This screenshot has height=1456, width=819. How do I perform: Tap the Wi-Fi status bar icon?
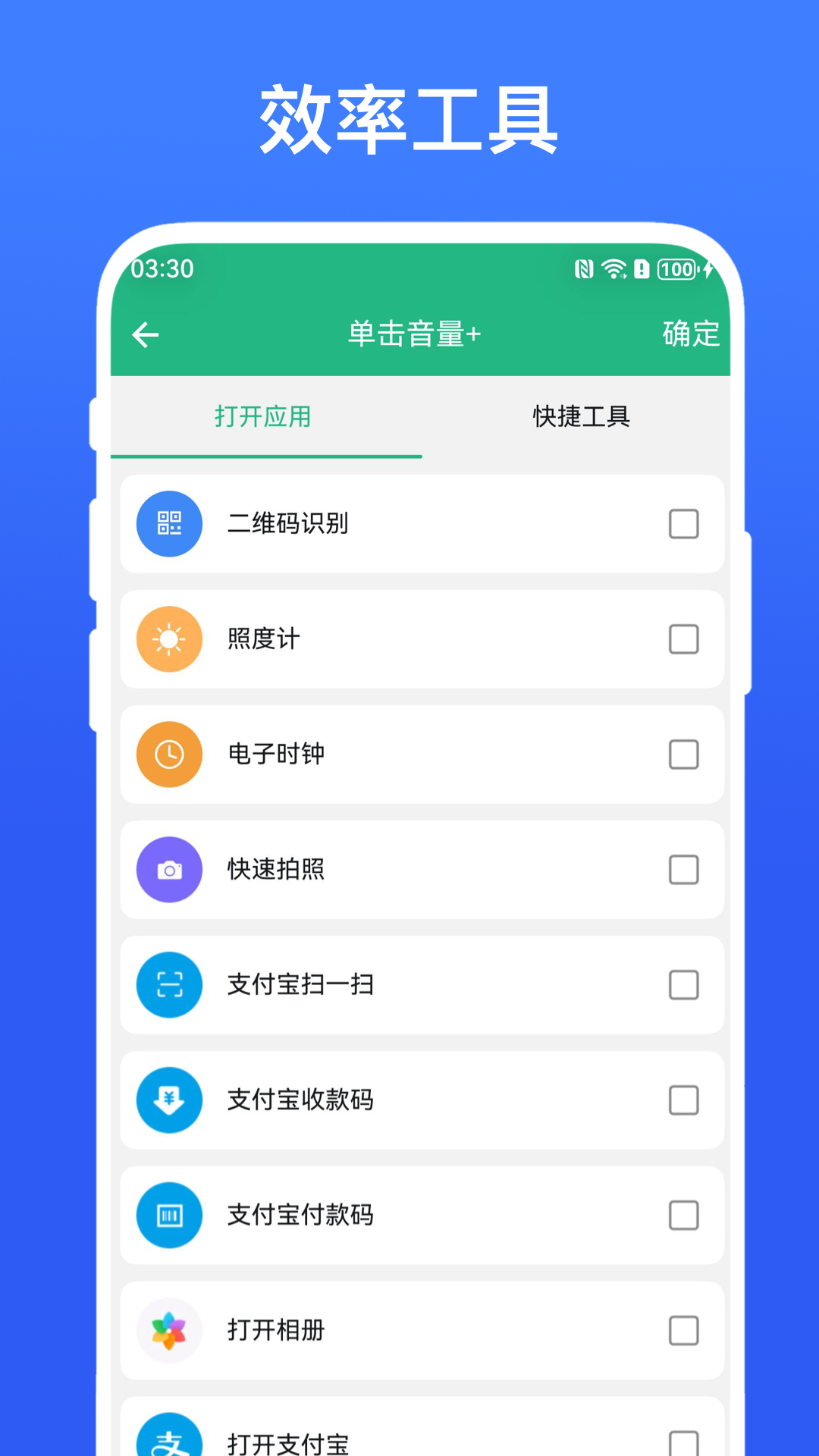tap(611, 269)
